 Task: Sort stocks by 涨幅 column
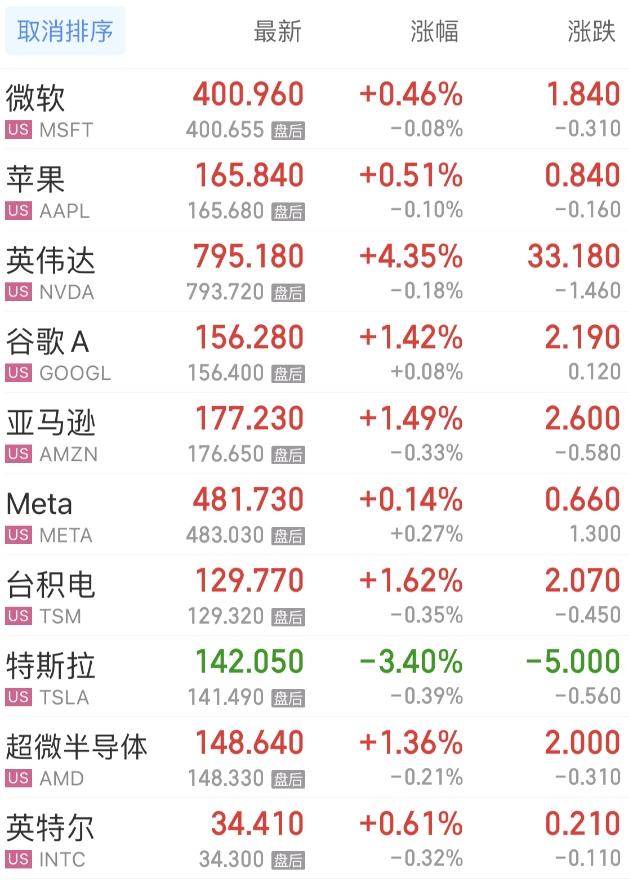pyautogui.click(x=435, y=31)
